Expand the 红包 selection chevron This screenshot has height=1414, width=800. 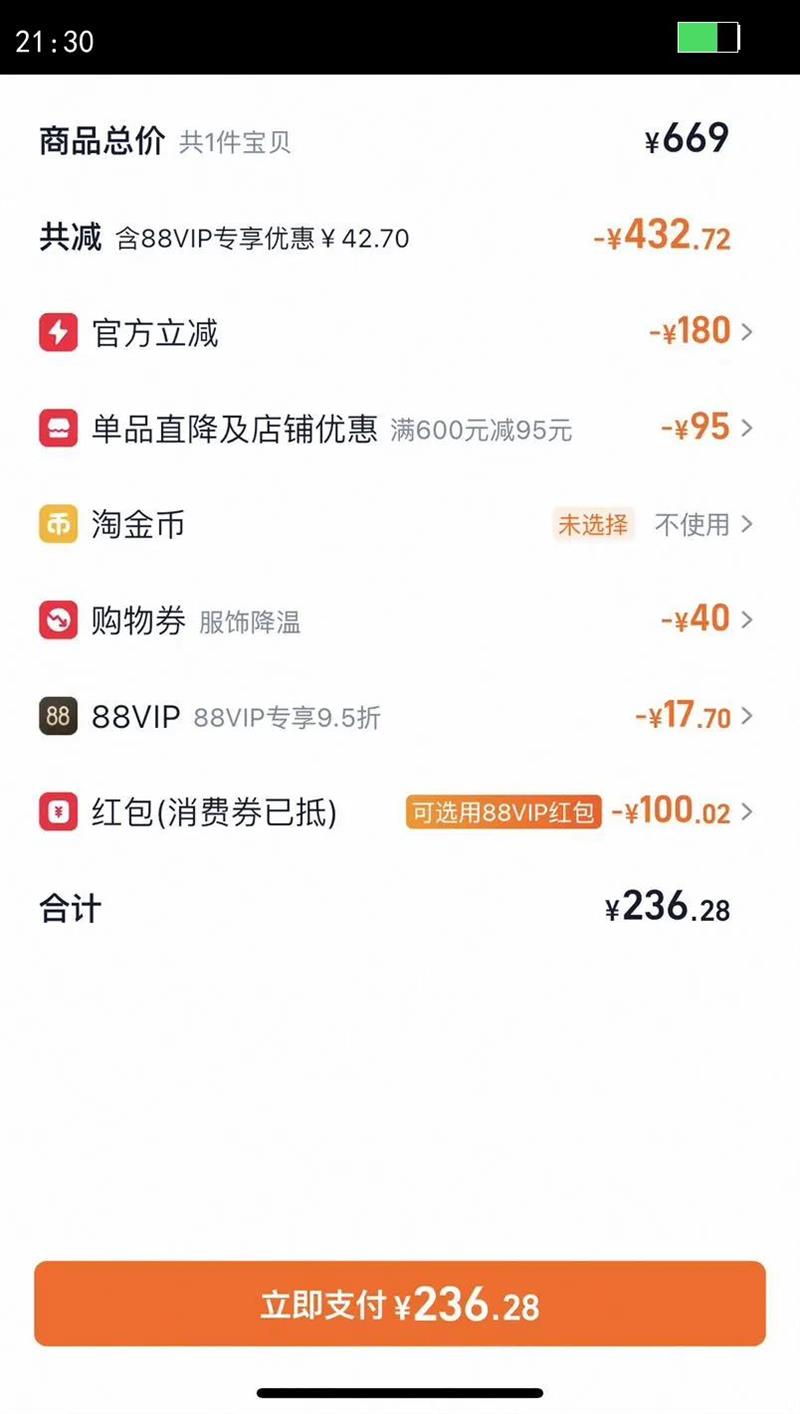(747, 812)
